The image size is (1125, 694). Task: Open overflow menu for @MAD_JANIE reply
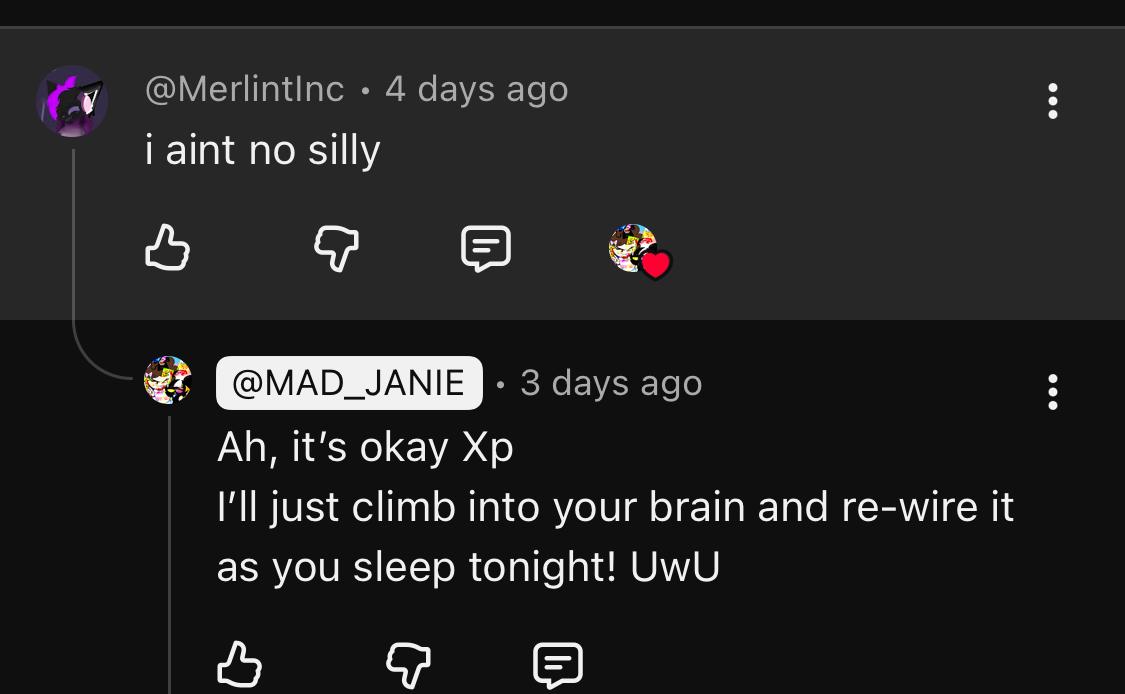click(x=1052, y=392)
